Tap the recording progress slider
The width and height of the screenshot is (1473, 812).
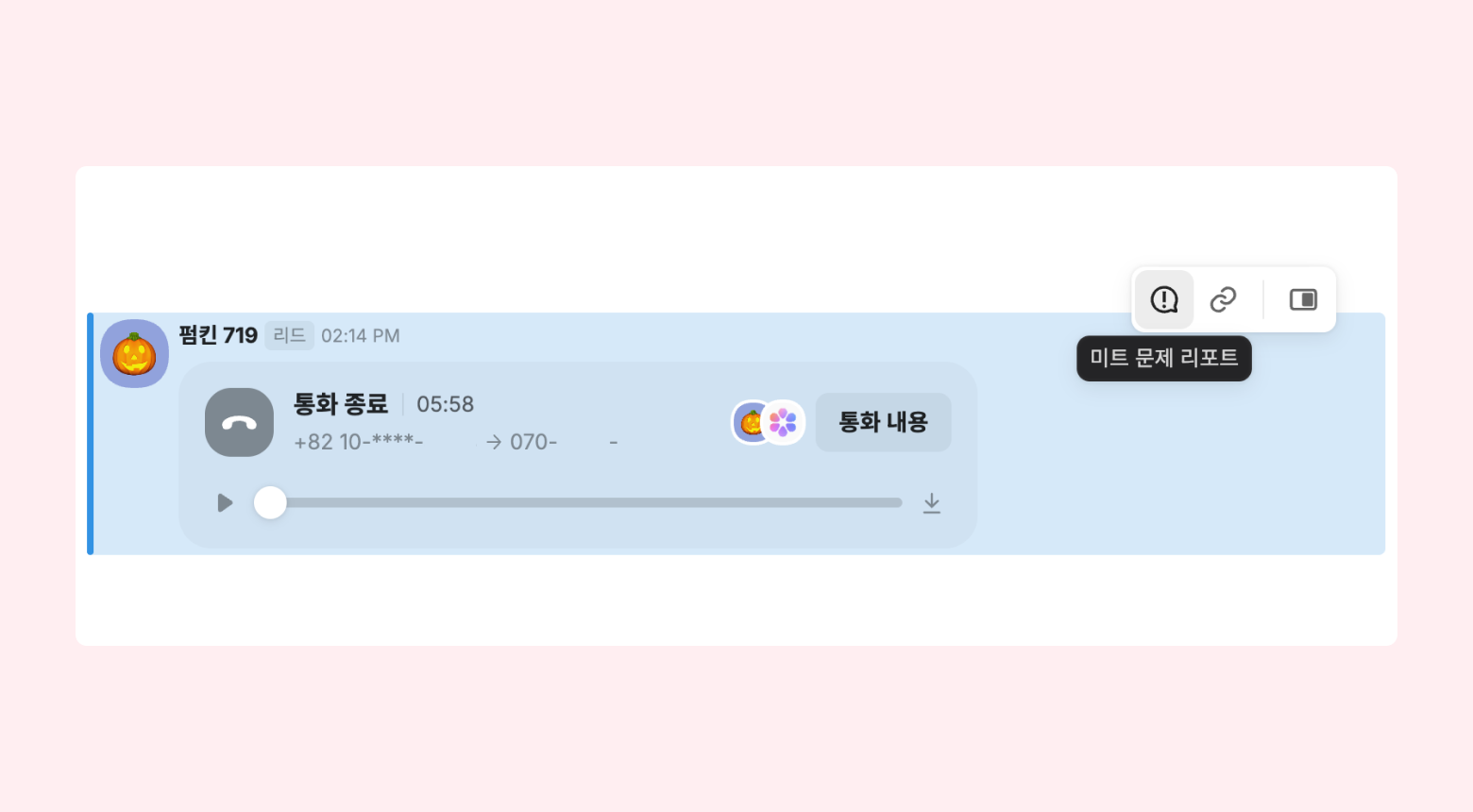585,503
